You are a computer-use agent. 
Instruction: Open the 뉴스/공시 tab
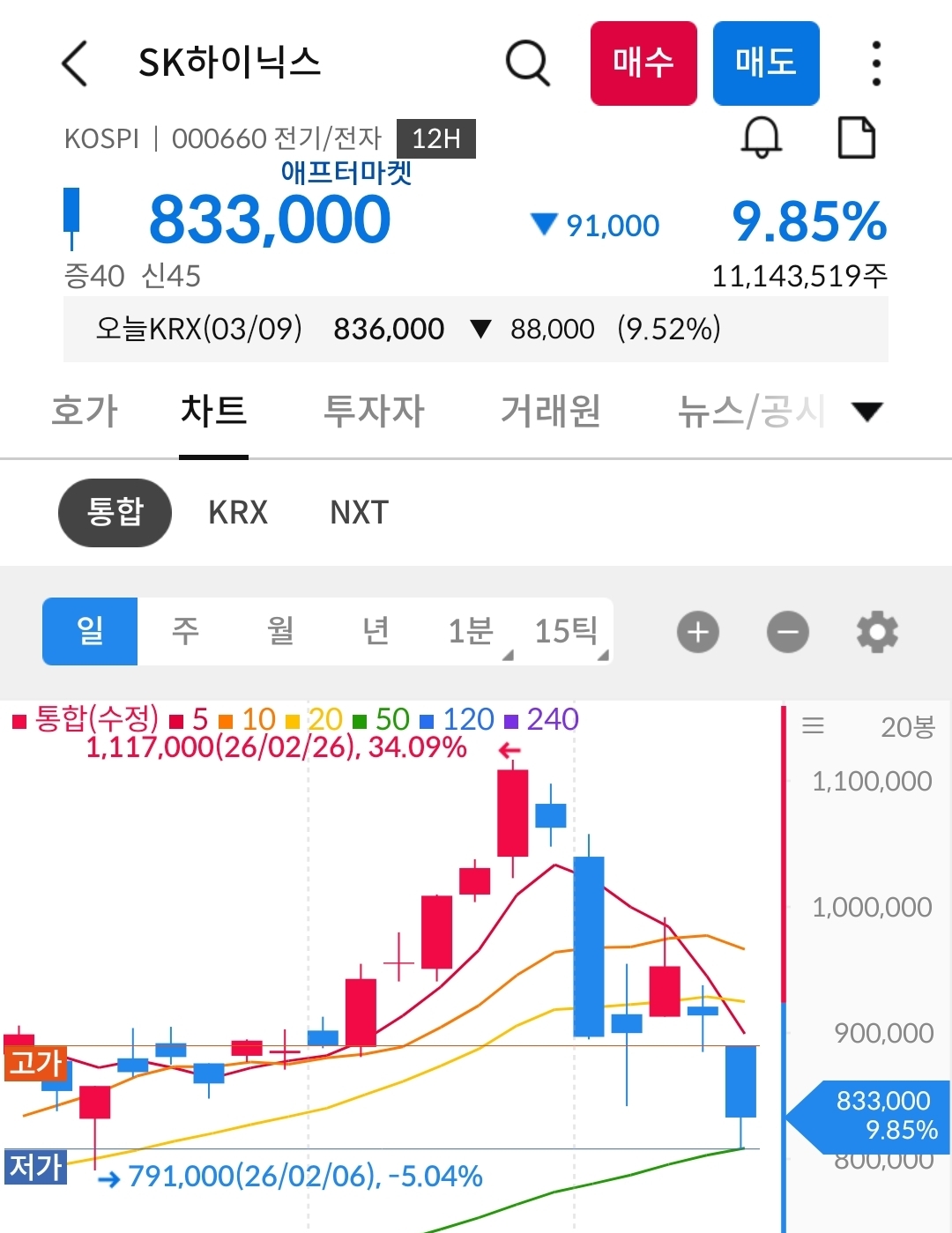(x=750, y=411)
